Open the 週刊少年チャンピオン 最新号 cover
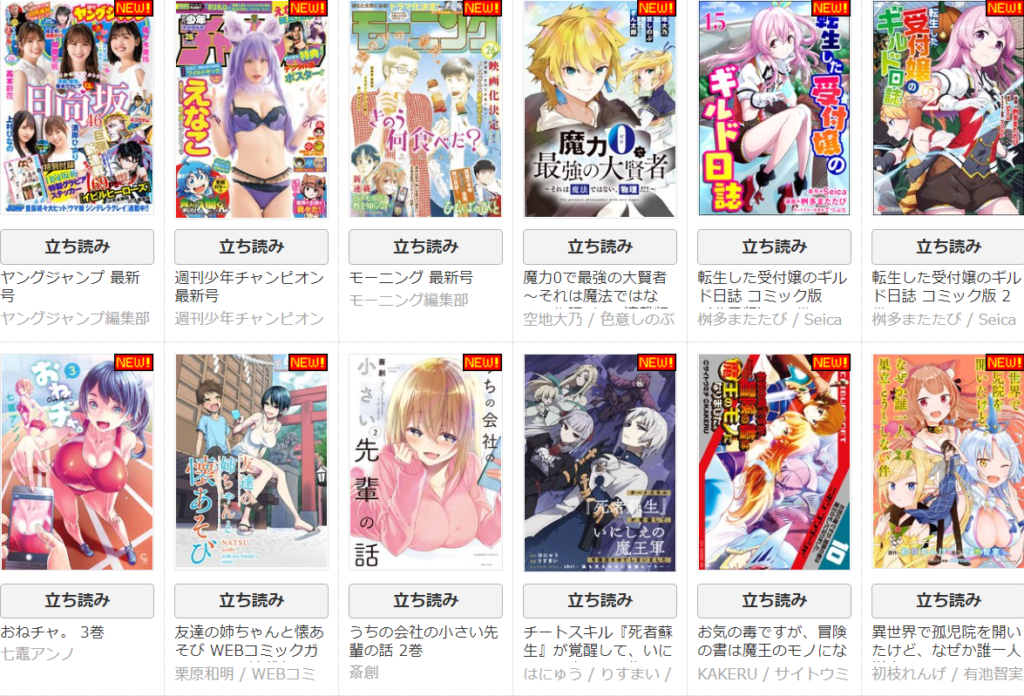1024x696 pixels. tap(251, 108)
